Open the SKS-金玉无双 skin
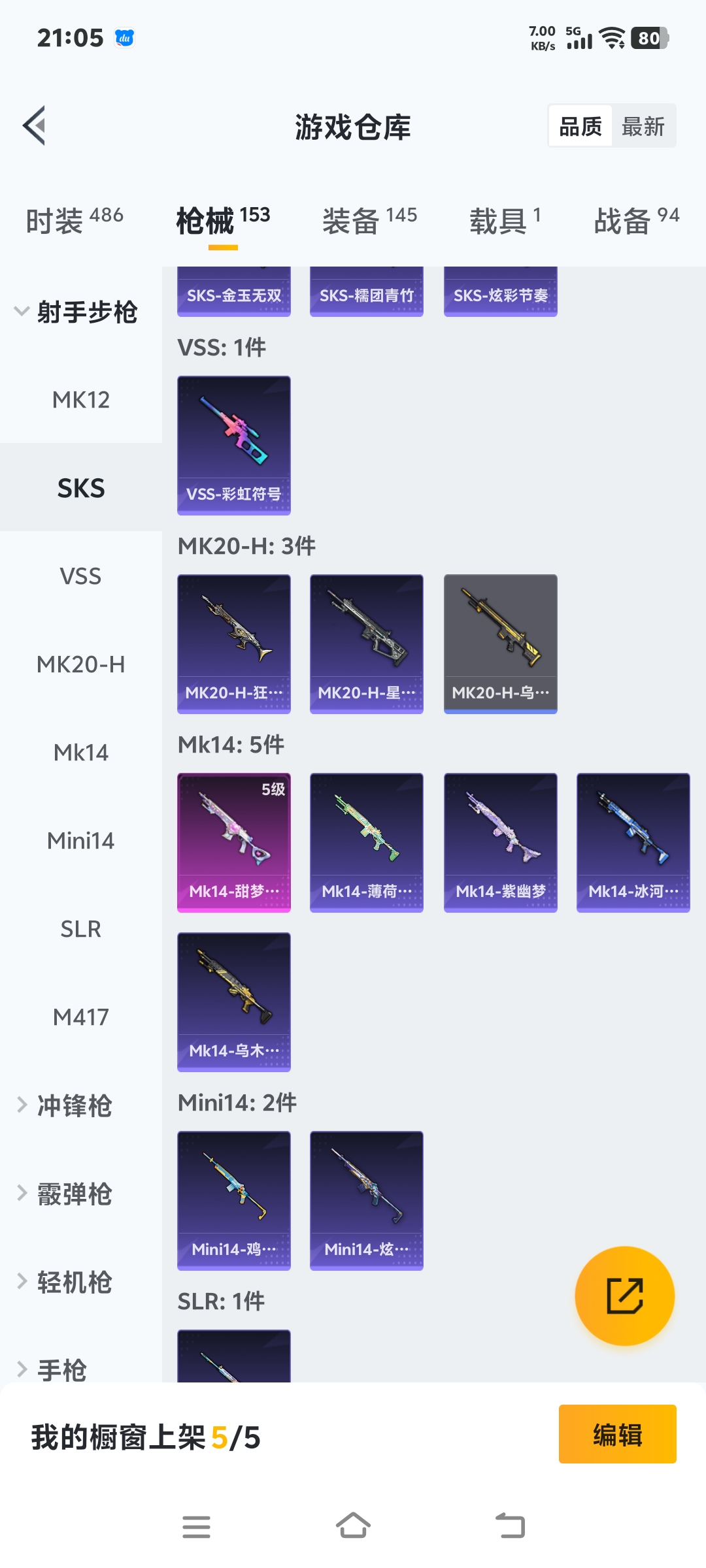706x1568 pixels. 233,294
